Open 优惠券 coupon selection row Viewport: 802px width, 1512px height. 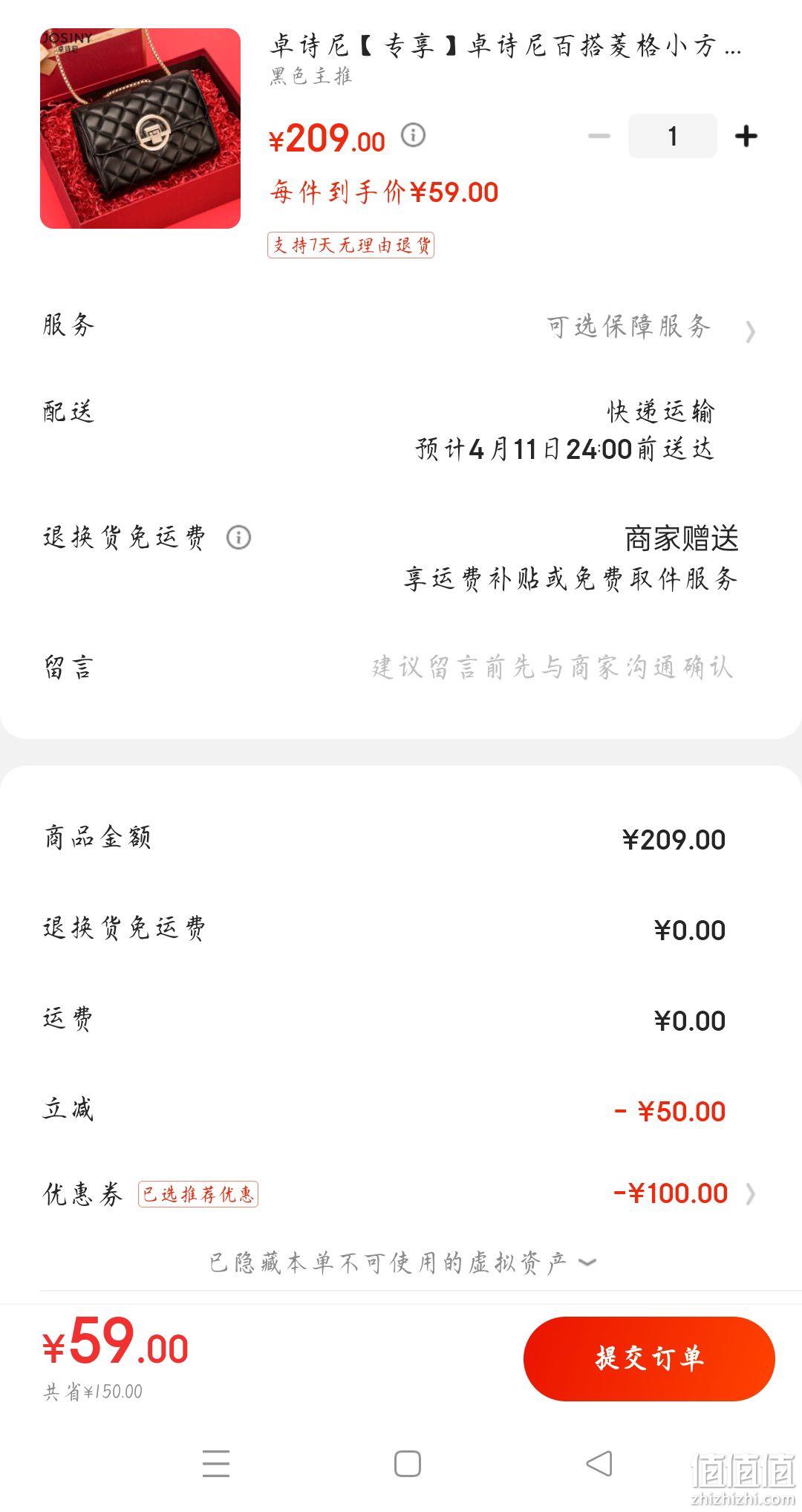[401, 1193]
